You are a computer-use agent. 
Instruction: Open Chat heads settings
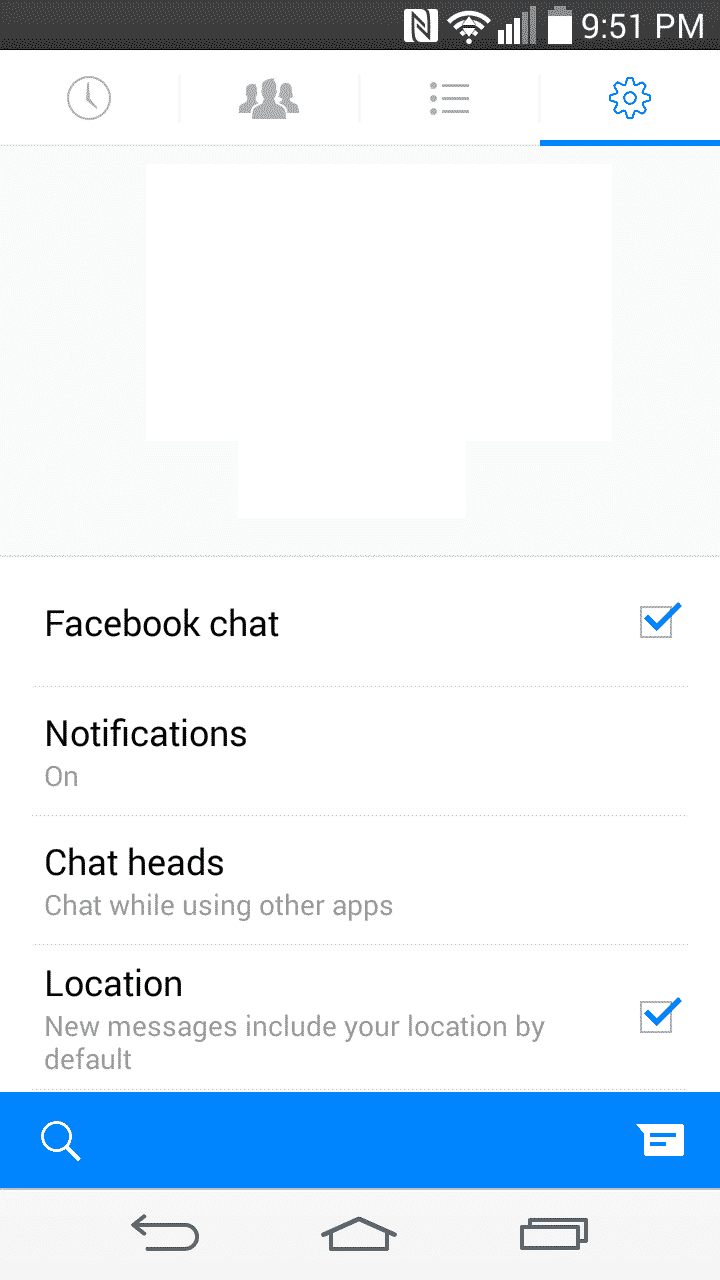coord(360,881)
